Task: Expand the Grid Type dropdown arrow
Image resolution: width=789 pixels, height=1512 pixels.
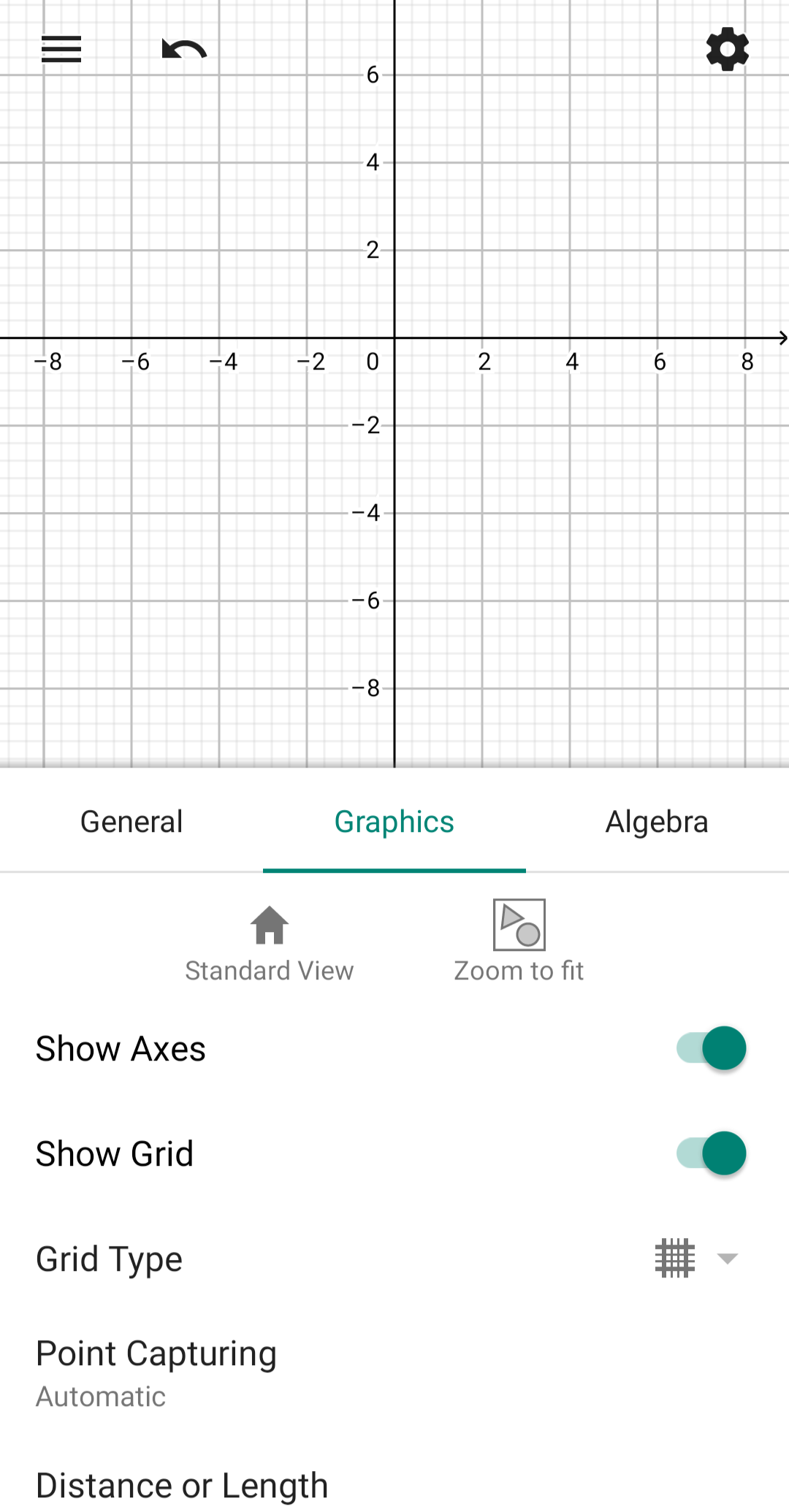Action: pos(728,1258)
